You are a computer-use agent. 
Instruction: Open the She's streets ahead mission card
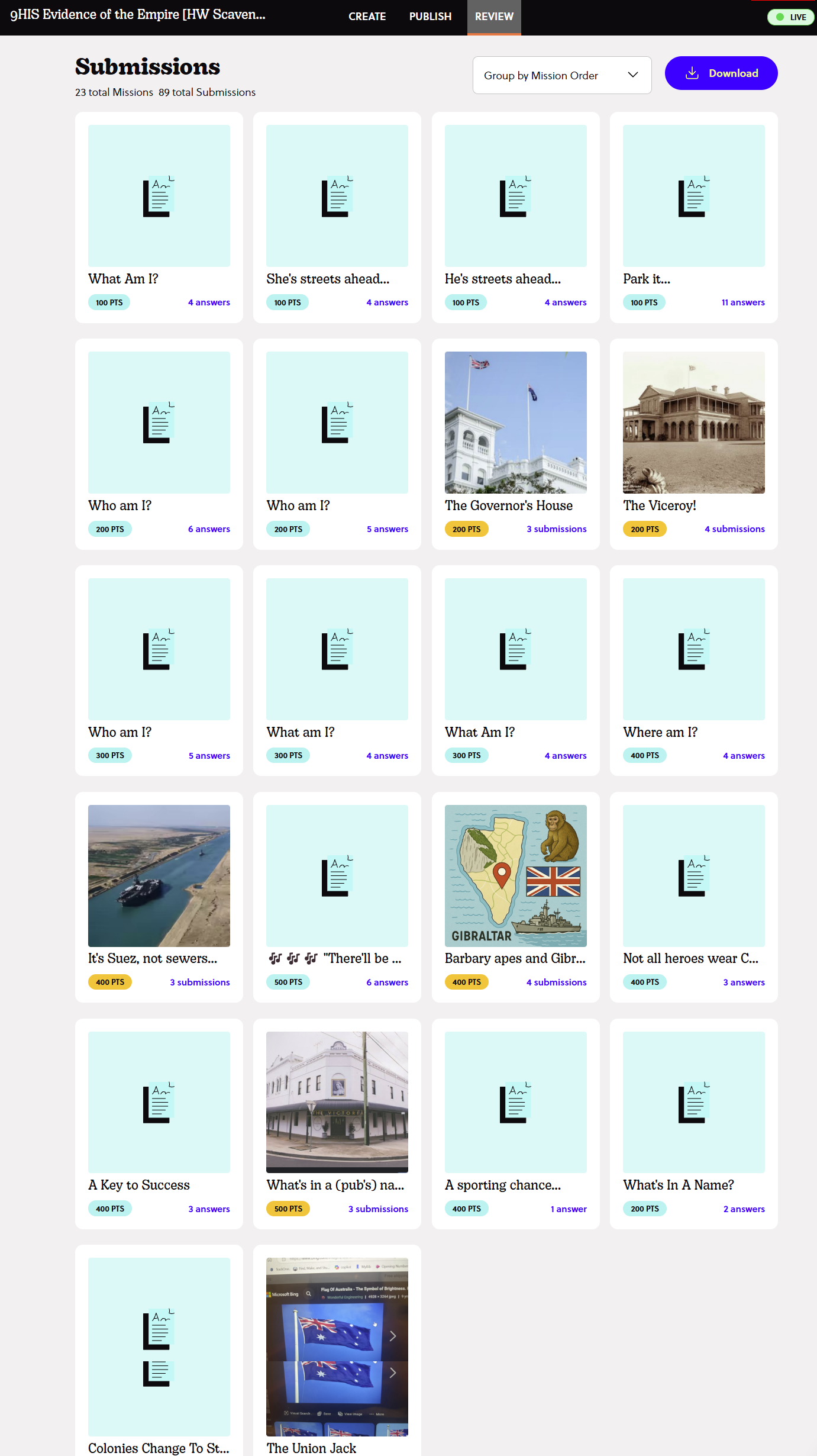tap(337, 216)
